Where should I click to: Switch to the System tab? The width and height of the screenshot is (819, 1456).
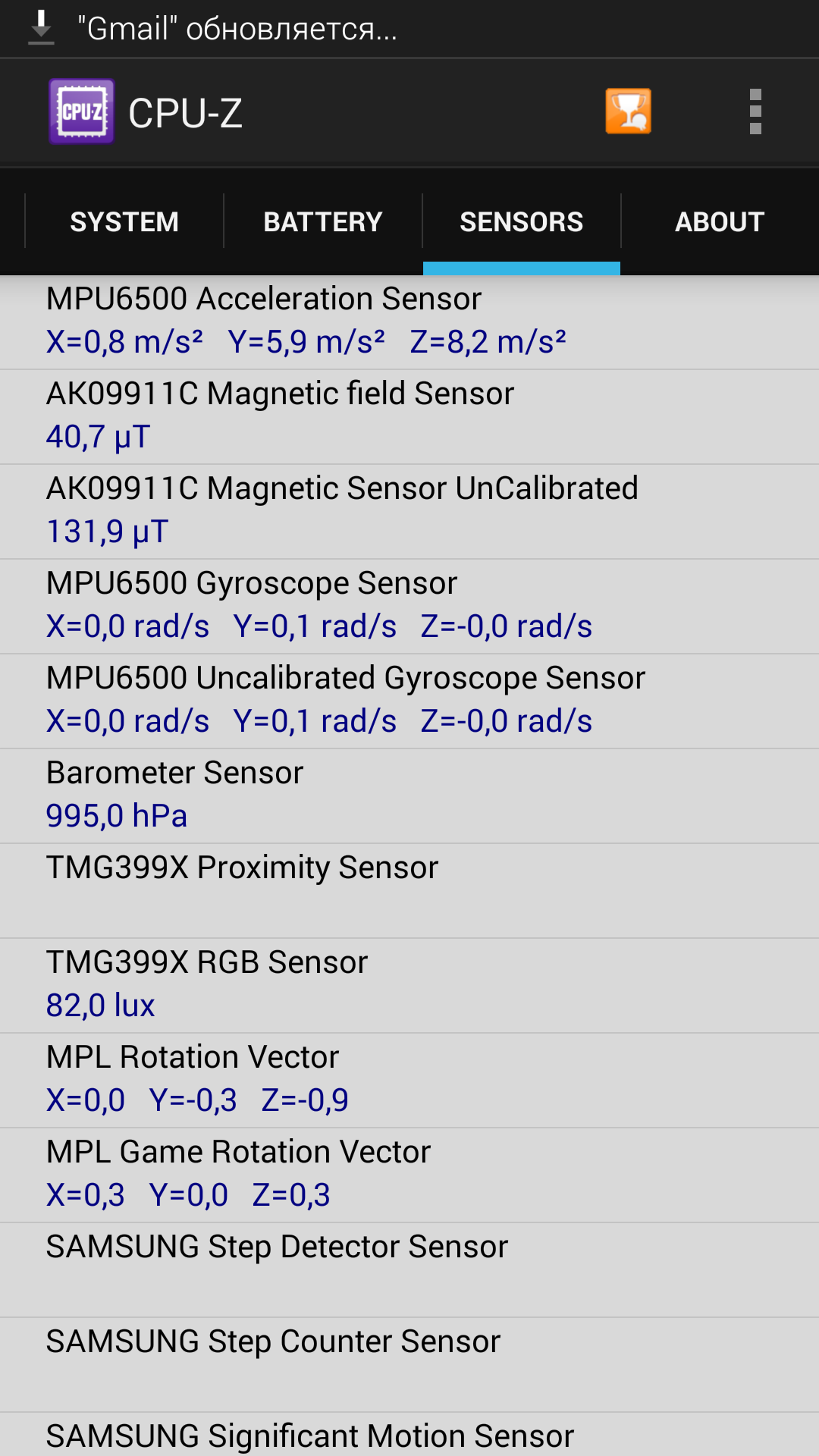[124, 221]
